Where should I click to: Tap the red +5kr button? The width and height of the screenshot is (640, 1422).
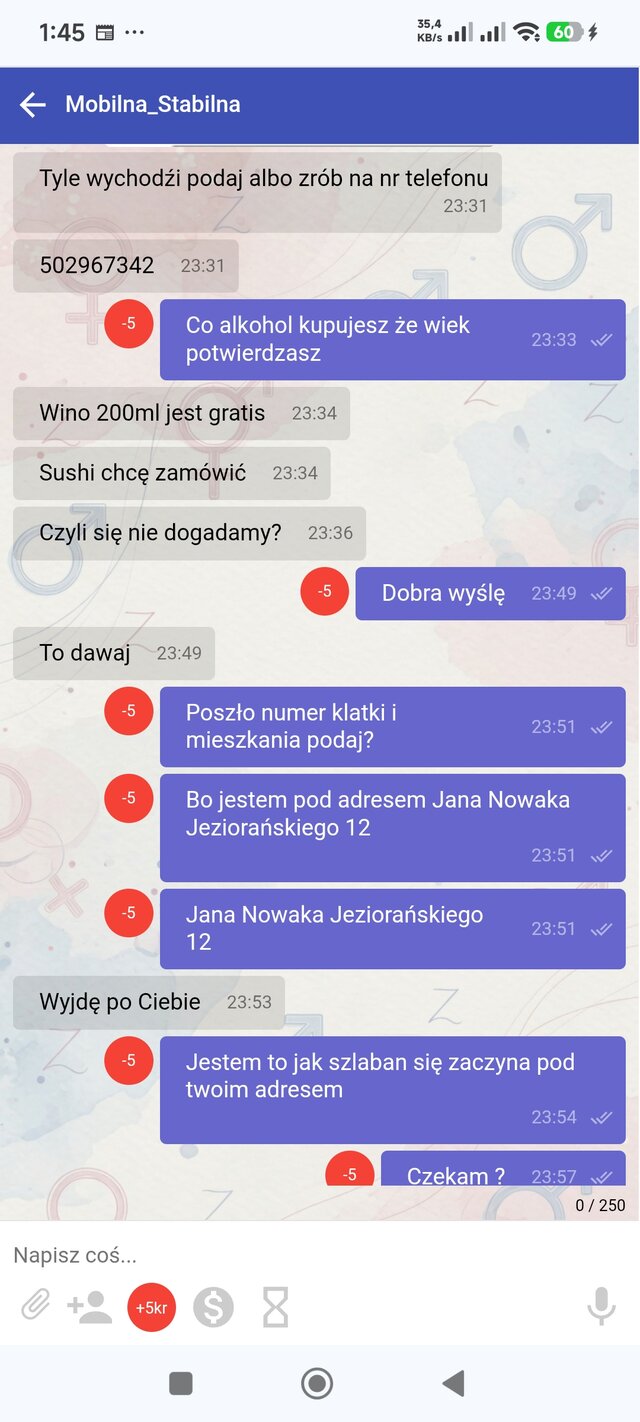point(152,1308)
